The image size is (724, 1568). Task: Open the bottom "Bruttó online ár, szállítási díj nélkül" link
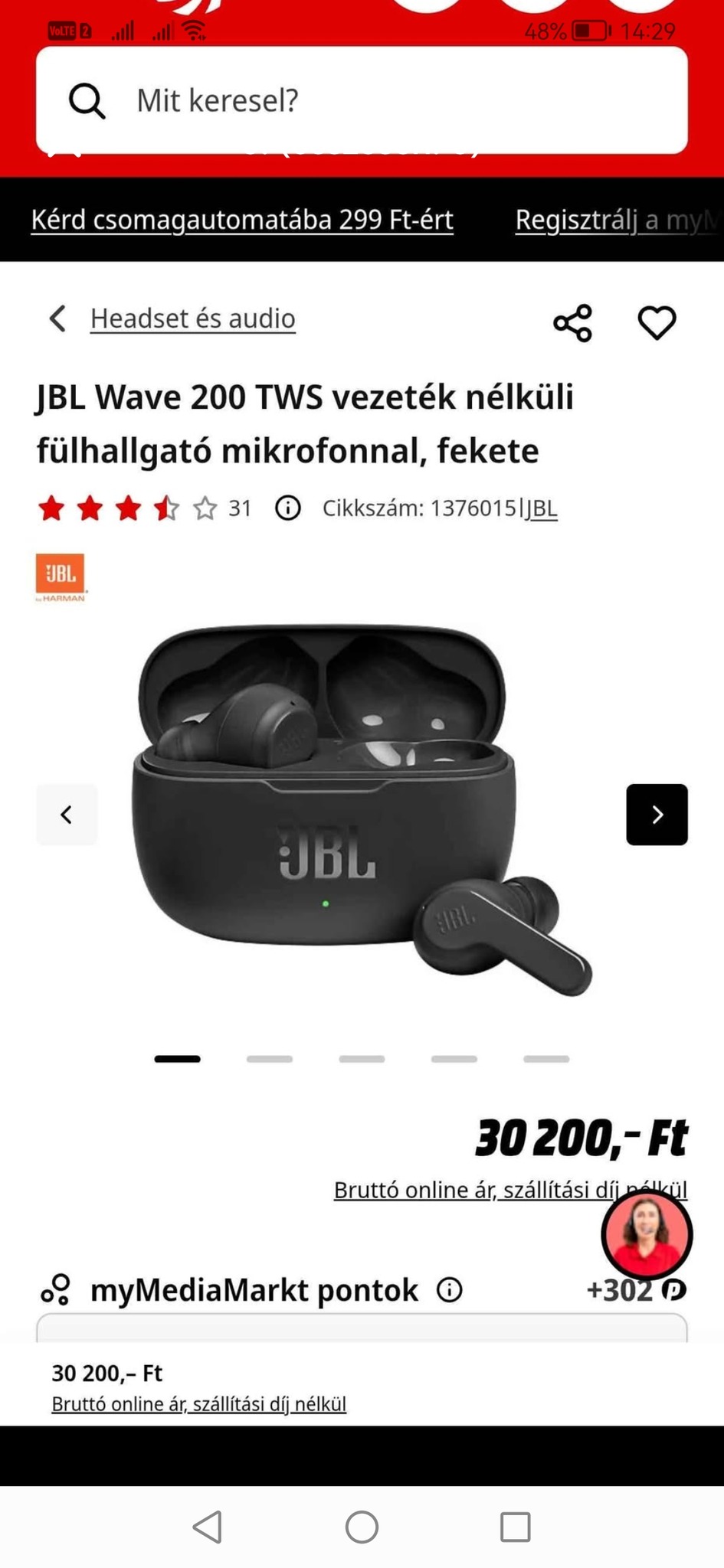point(198,1403)
